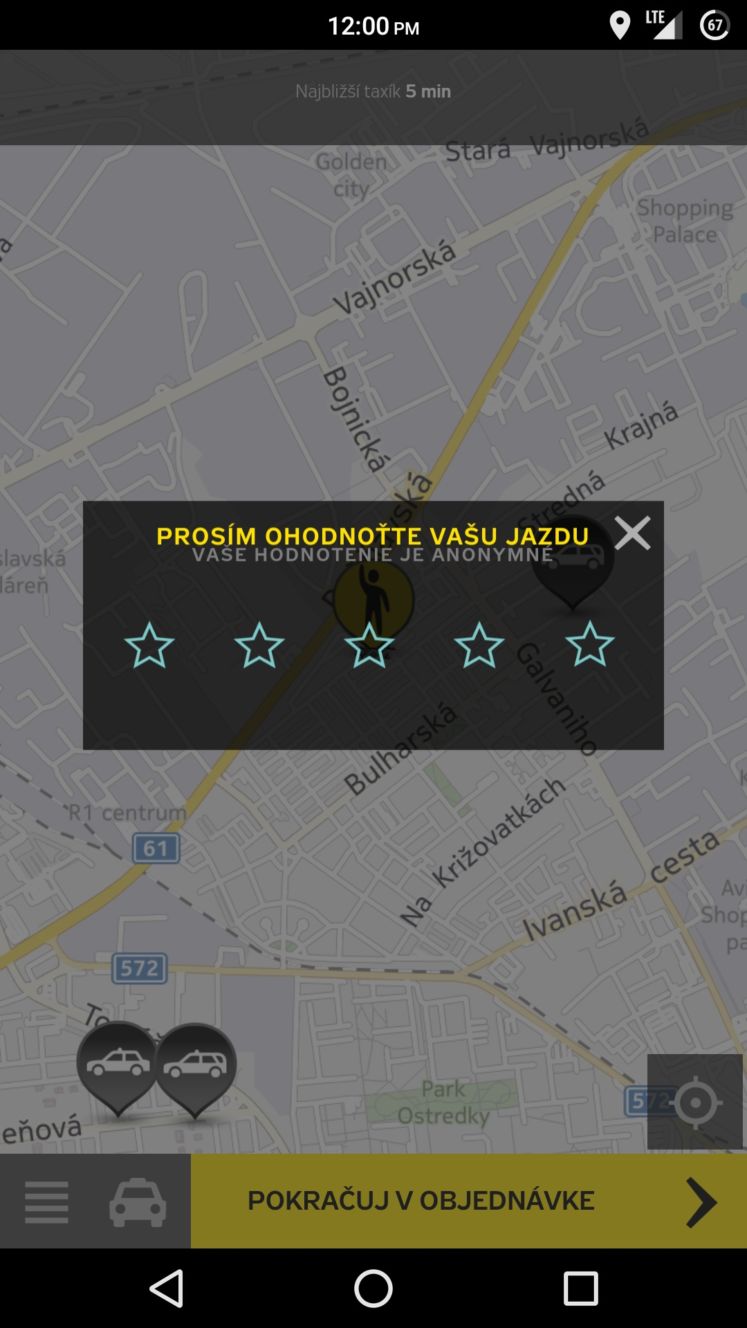Screen dimensions: 747x1328
Task: Rate the ride one star
Action: (149, 645)
